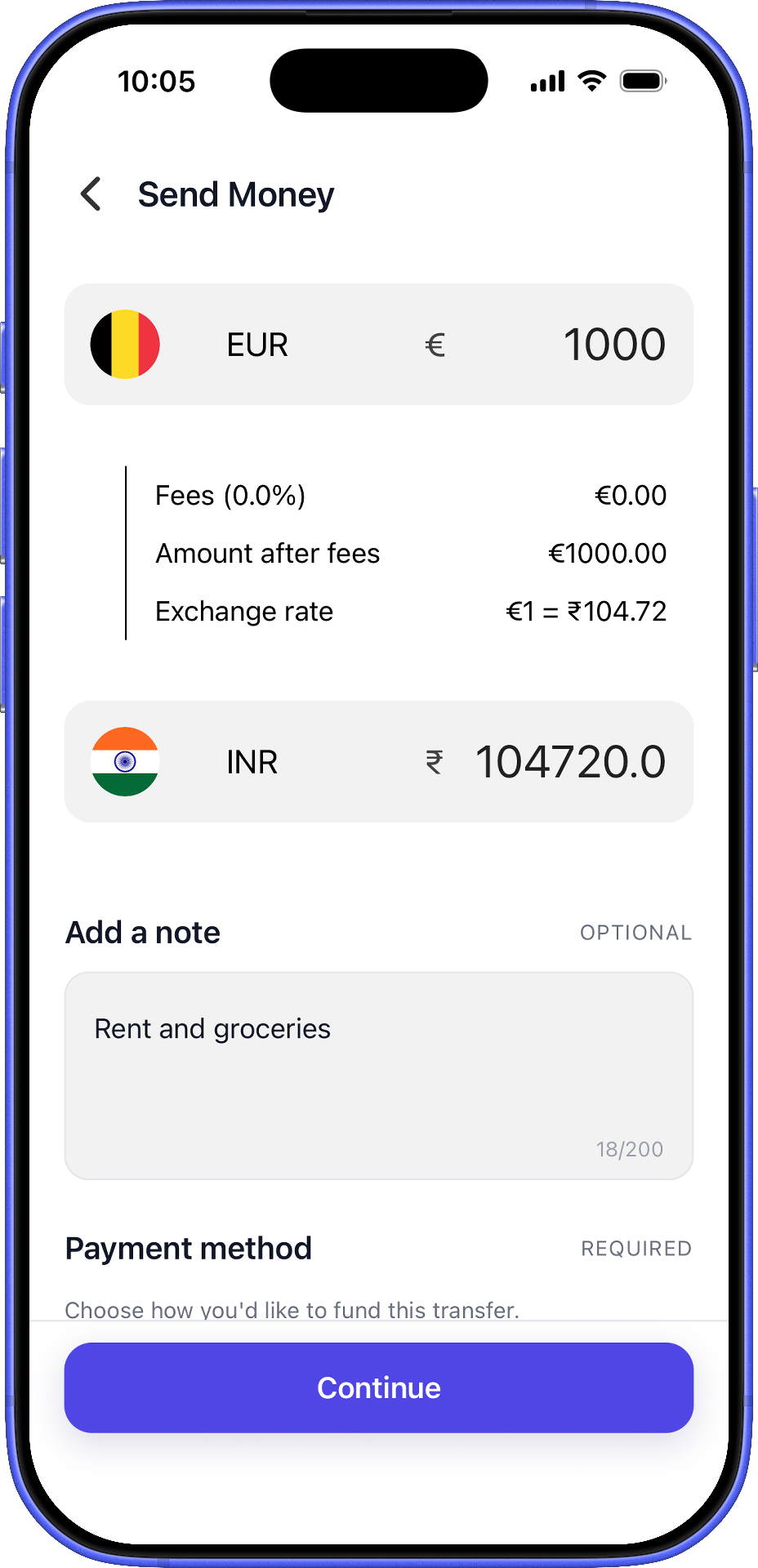Edit the EUR amount of 1000
The image size is (758, 1568).
(613, 345)
